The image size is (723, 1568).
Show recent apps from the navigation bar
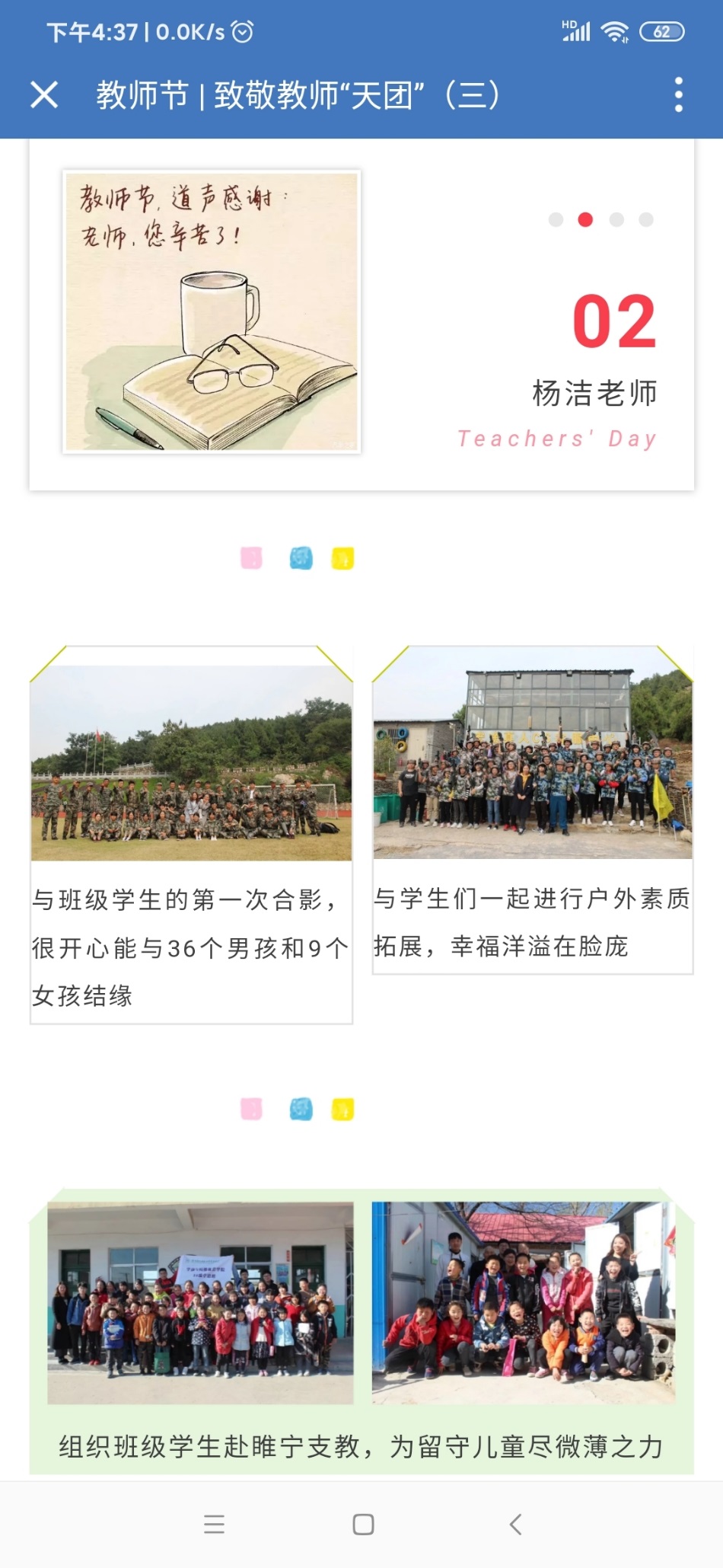coord(215,1524)
